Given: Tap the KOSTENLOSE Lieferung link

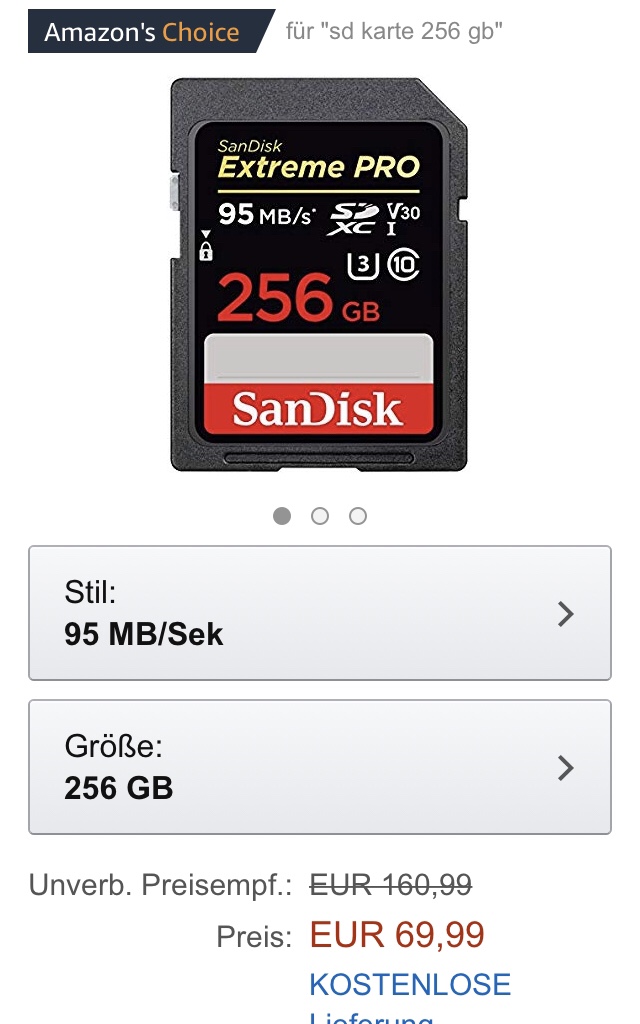Looking at the screenshot, I should [410, 985].
